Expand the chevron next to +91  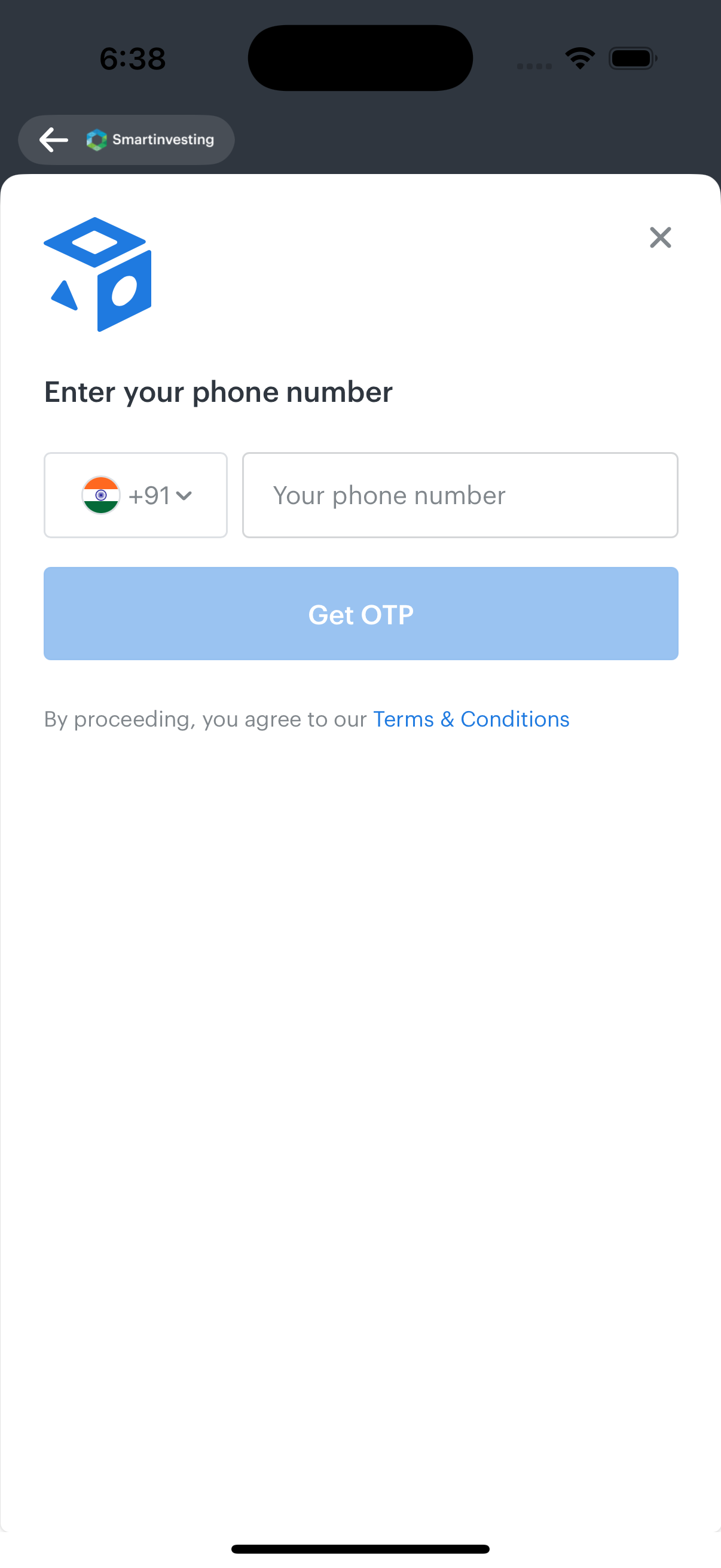[184, 496]
